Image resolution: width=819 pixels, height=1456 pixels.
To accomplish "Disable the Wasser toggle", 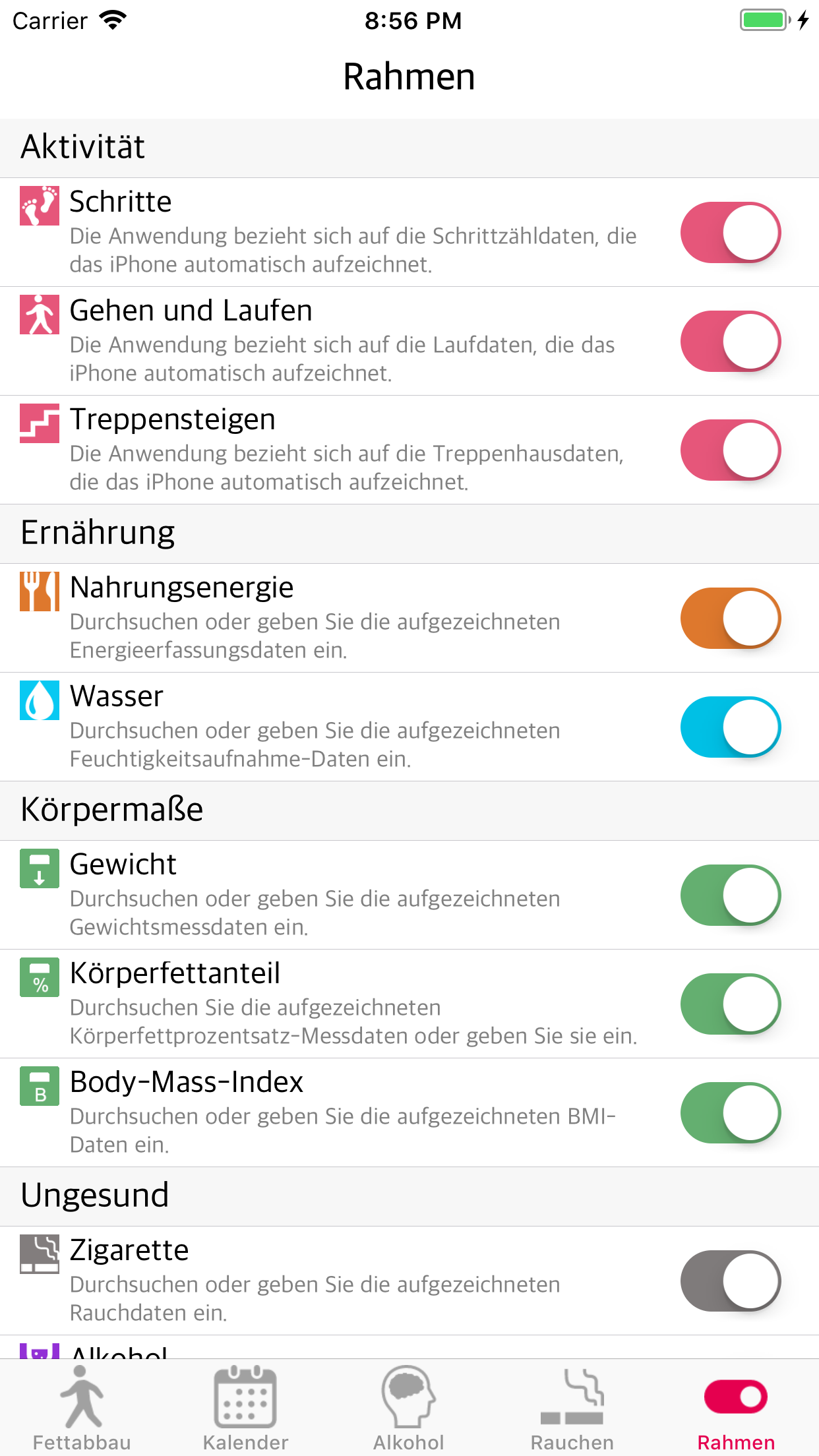I will tap(731, 727).
